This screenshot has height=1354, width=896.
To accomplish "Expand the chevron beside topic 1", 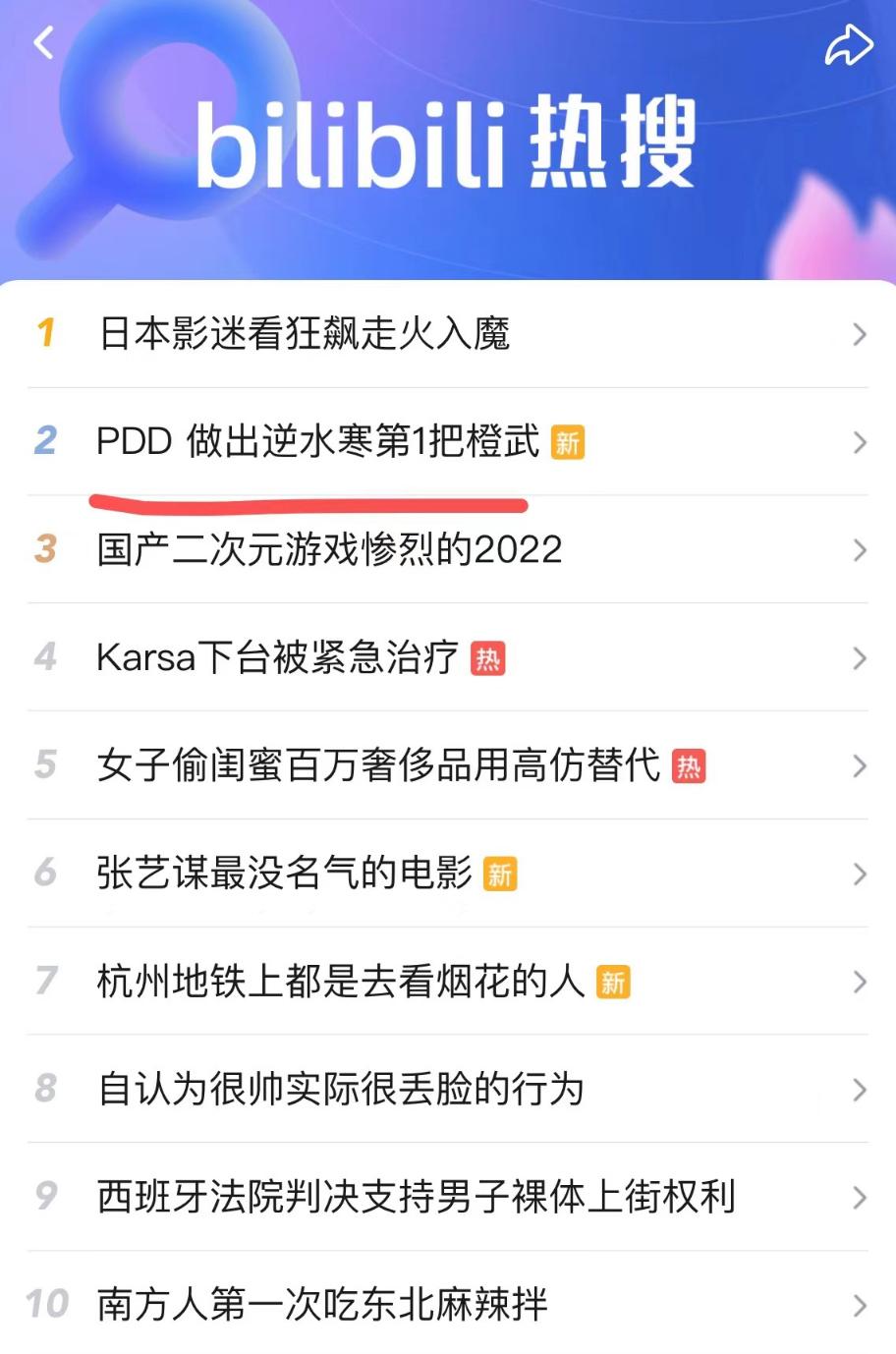I will [x=859, y=335].
